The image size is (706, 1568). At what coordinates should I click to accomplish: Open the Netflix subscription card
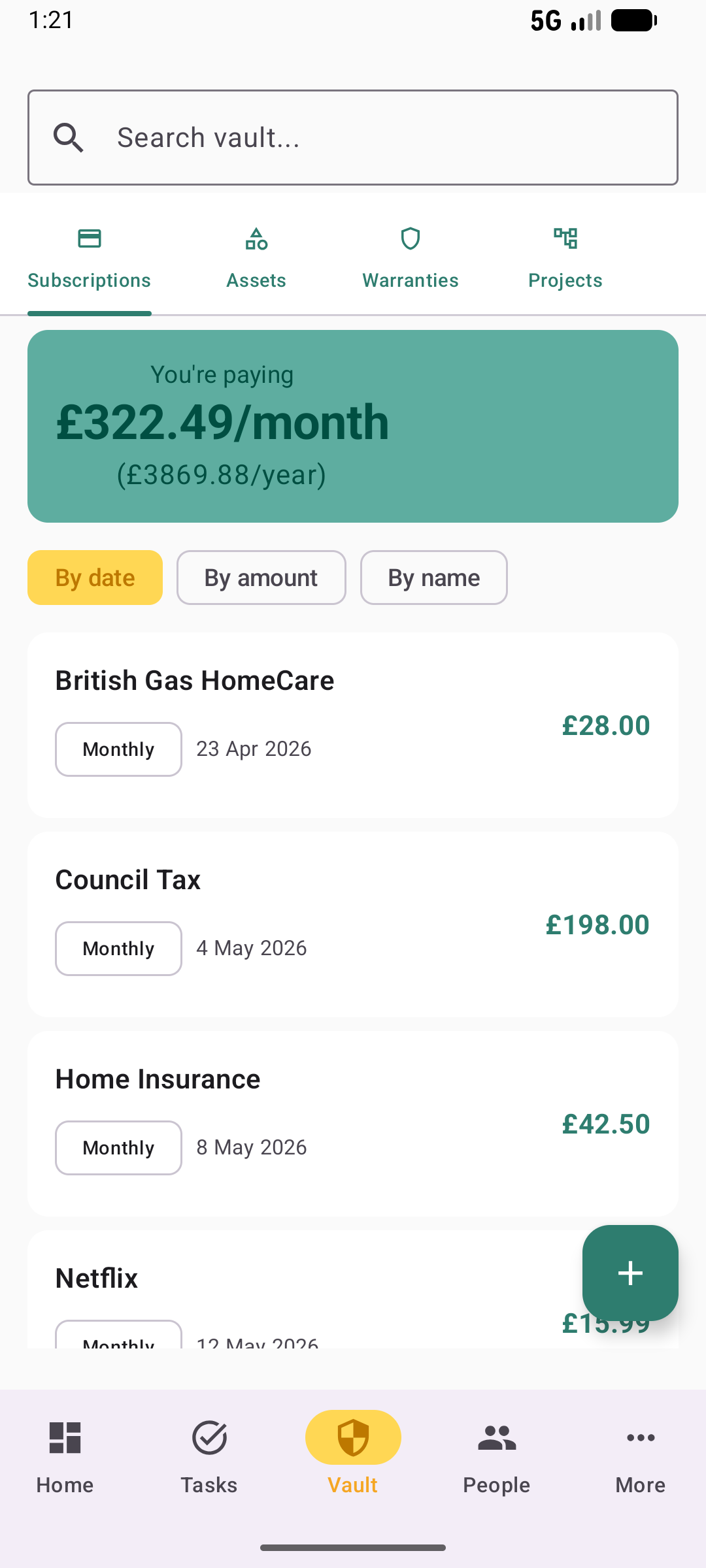[x=261, y=1278]
